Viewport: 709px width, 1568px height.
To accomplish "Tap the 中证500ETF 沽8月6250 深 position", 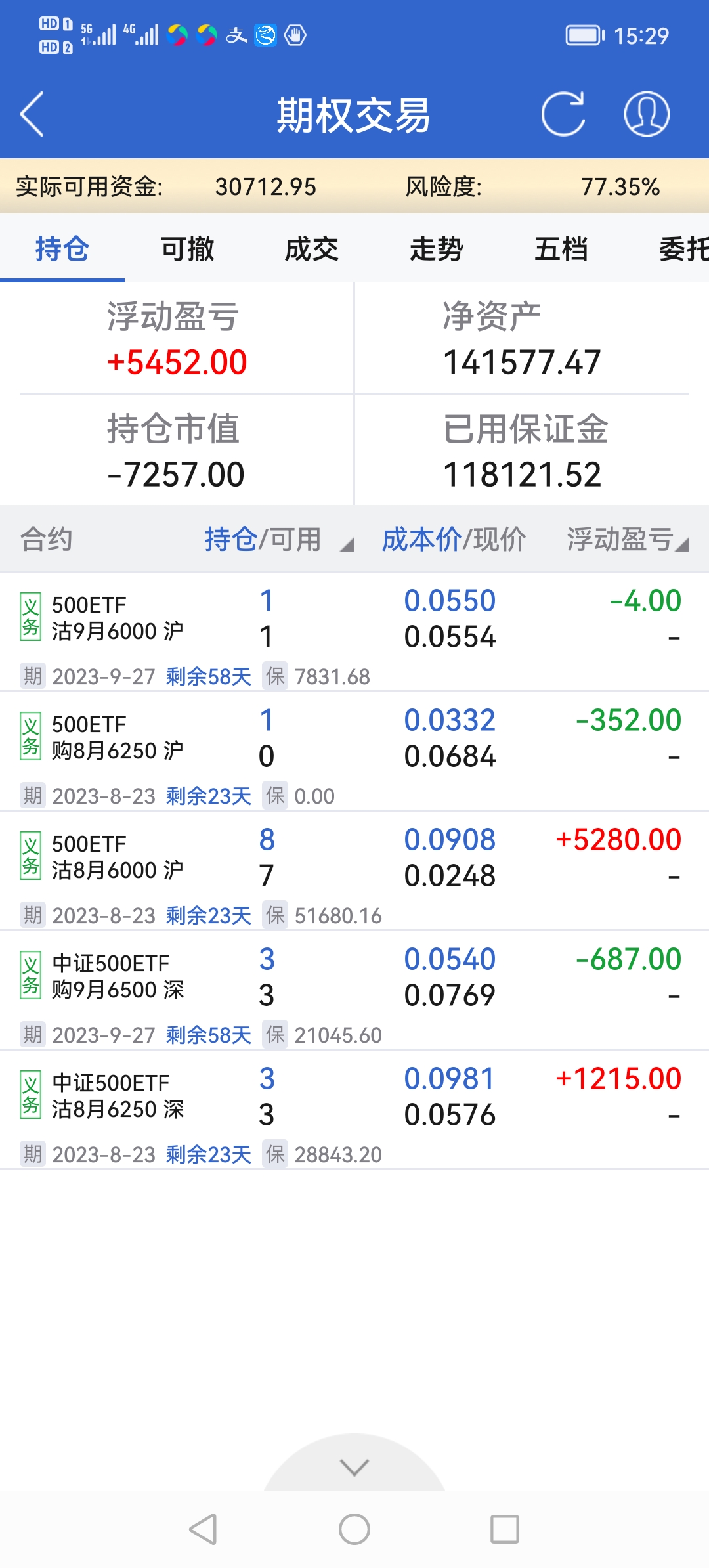I will (x=118, y=1097).
